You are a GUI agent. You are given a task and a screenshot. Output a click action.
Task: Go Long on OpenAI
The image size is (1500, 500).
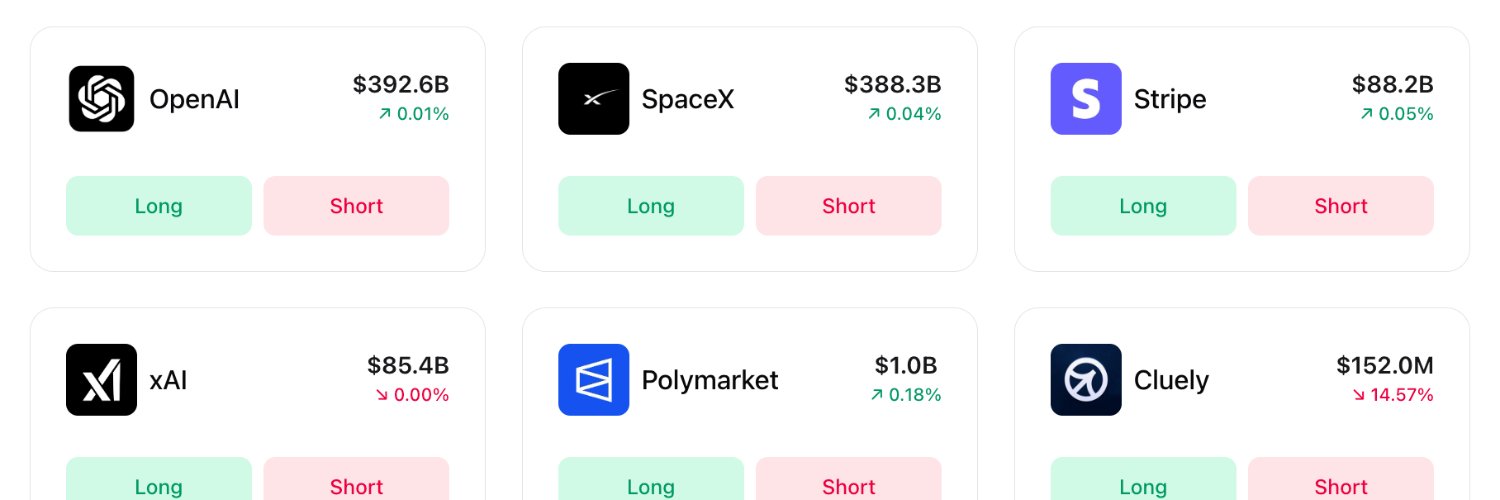tap(159, 206)
